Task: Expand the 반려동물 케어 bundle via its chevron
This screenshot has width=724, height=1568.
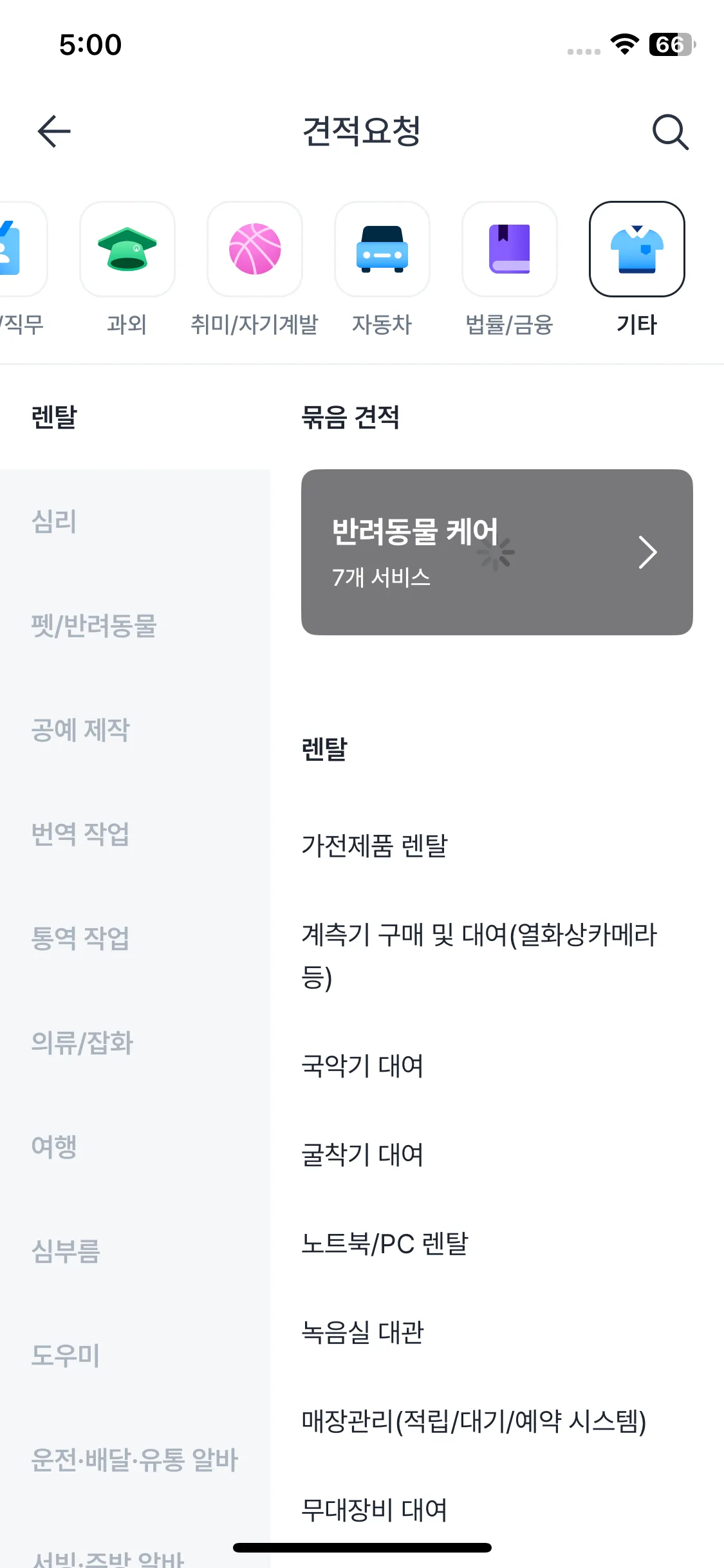Action: 647,552
